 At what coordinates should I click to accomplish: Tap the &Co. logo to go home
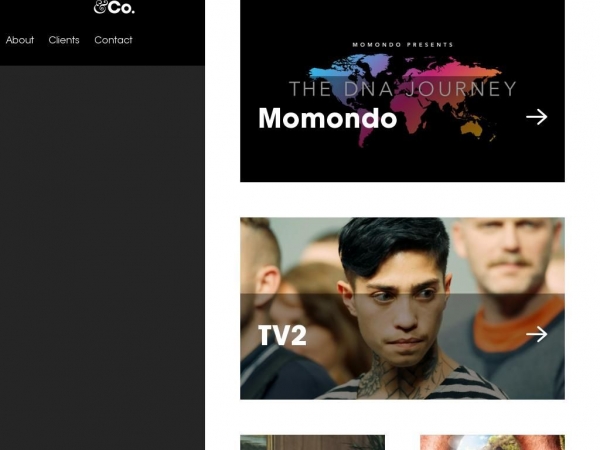pos(114,8)
